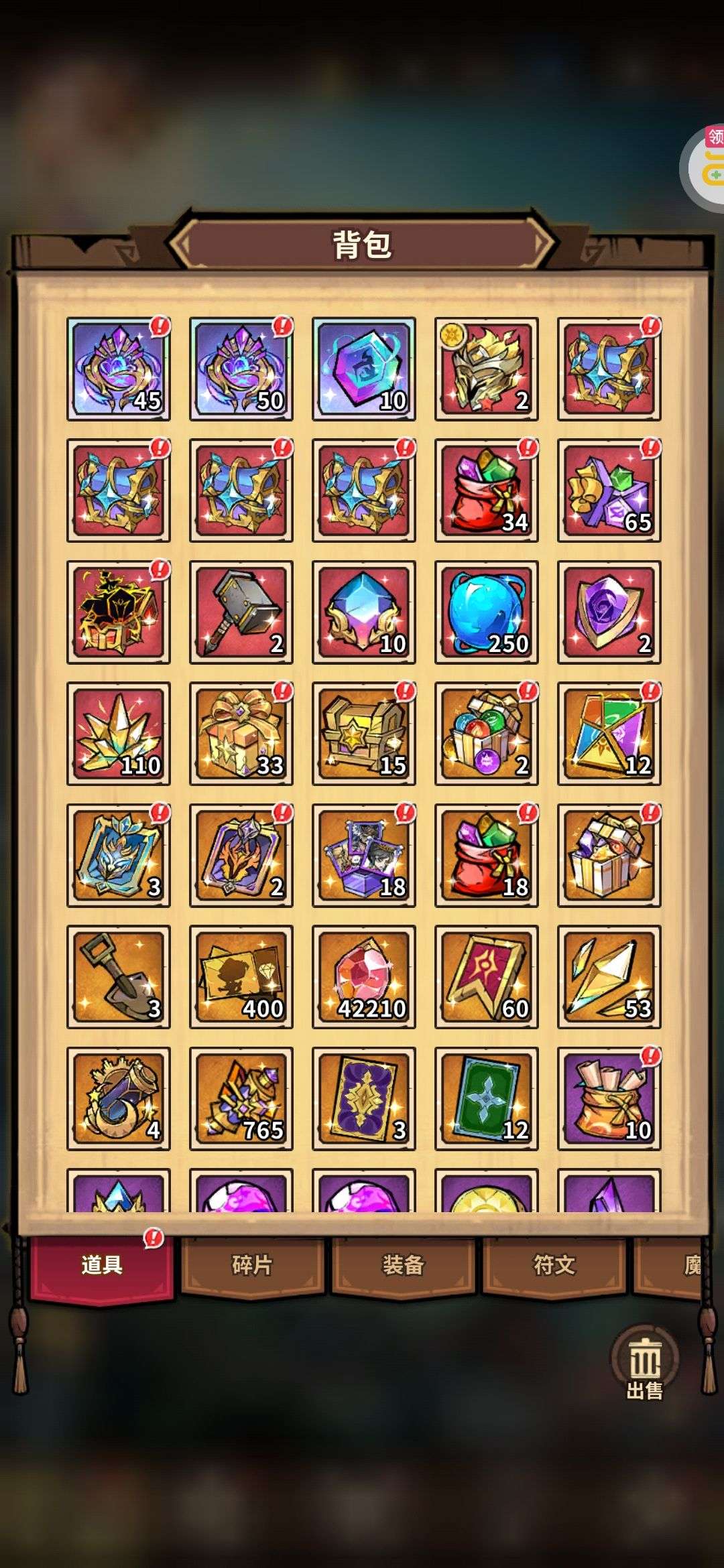Switch to the 装备 tab
Image resolution: width=724 pixels, height=1568 pixels.
pyautogui.click(x=403, y=1265)
